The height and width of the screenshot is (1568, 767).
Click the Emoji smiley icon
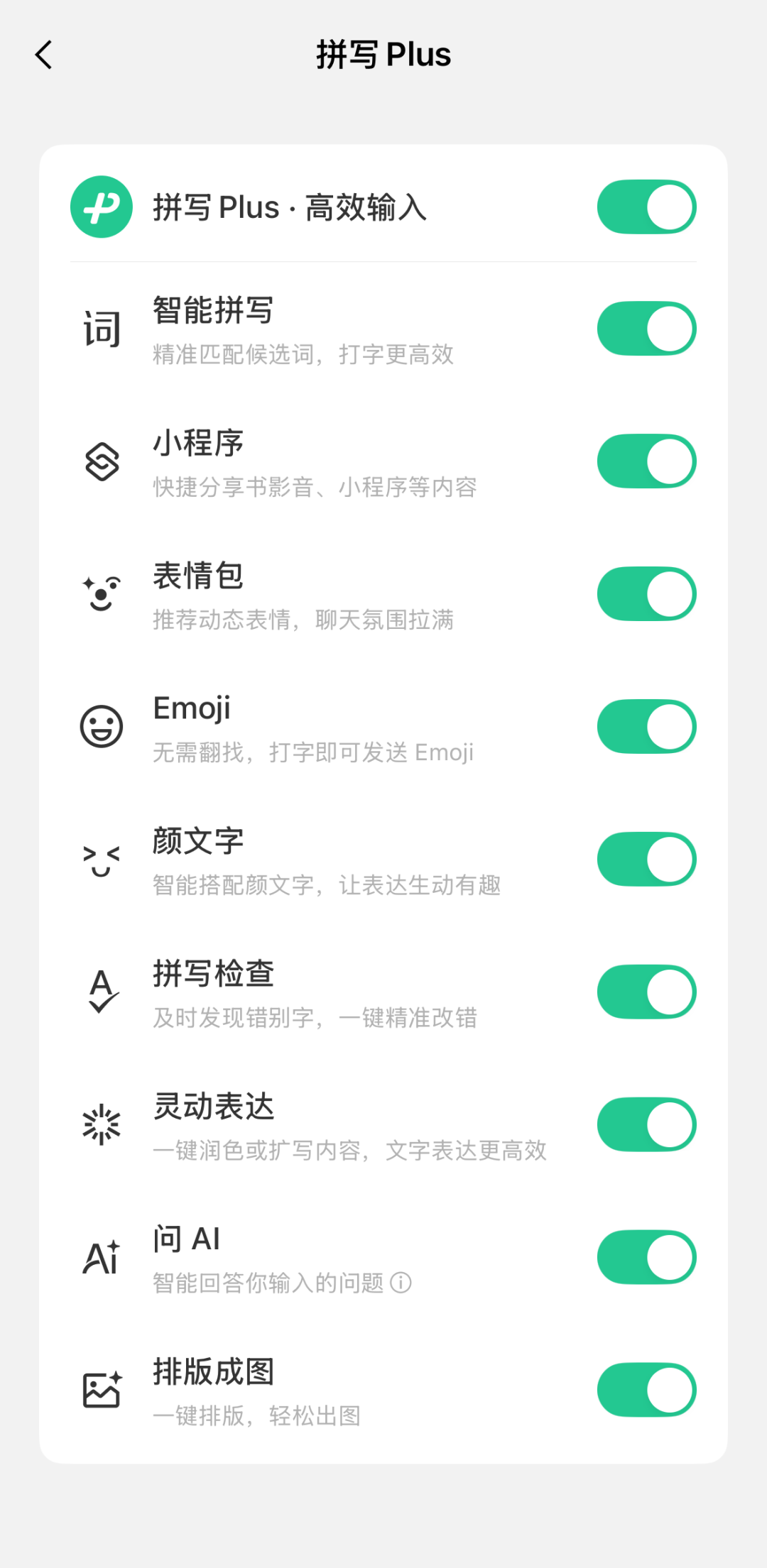point(100,725)
